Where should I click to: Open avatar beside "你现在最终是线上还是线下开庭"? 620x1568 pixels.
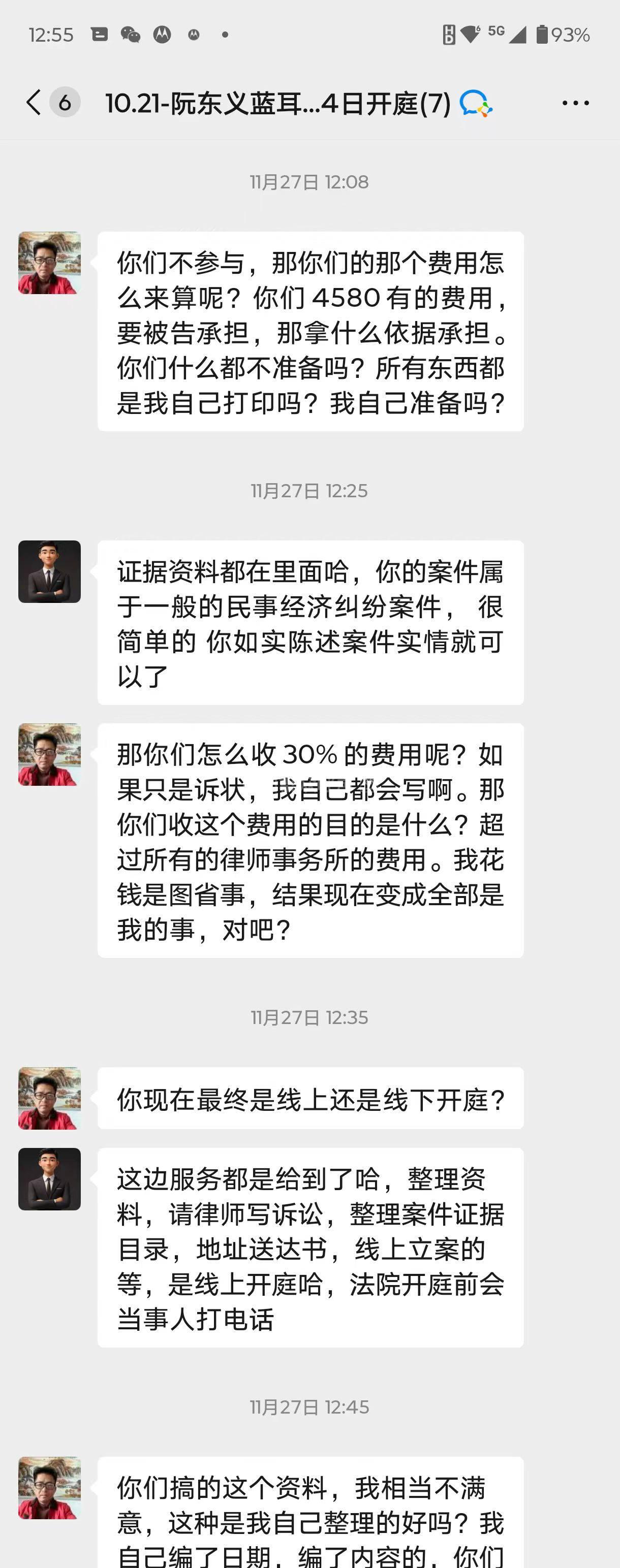click(49, 1098)
